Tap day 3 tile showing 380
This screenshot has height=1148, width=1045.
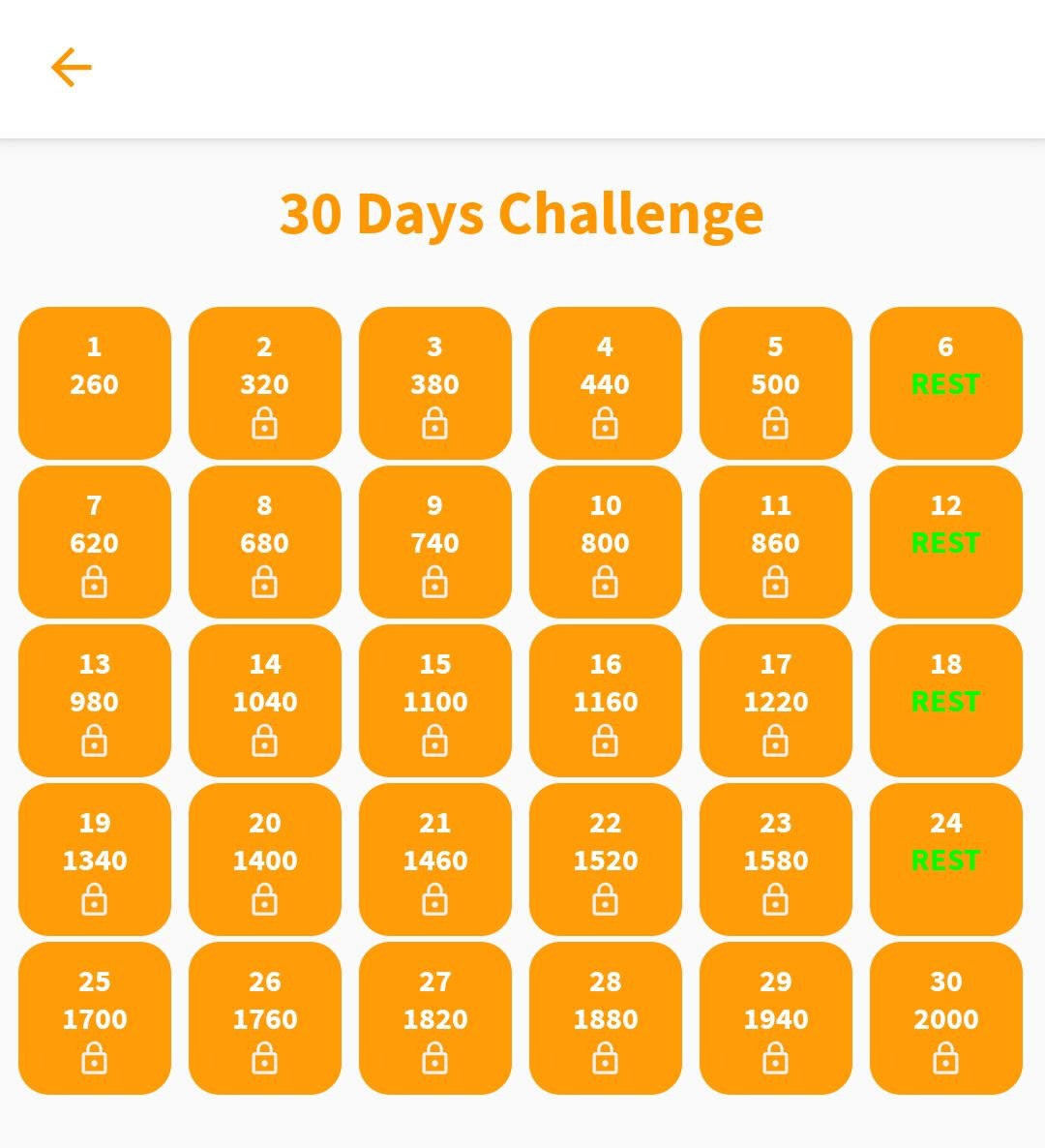coord(435,383)
